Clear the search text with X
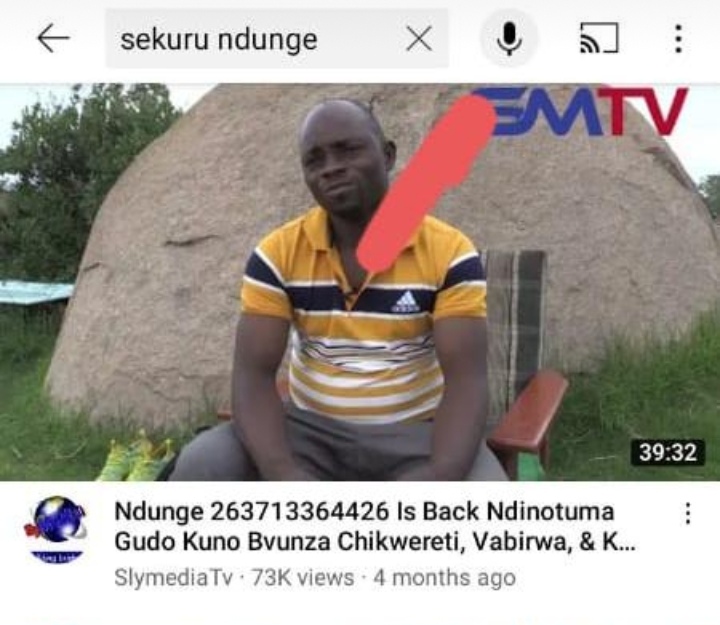The width and height of the screenshot is (720, 625). point(419,39)
